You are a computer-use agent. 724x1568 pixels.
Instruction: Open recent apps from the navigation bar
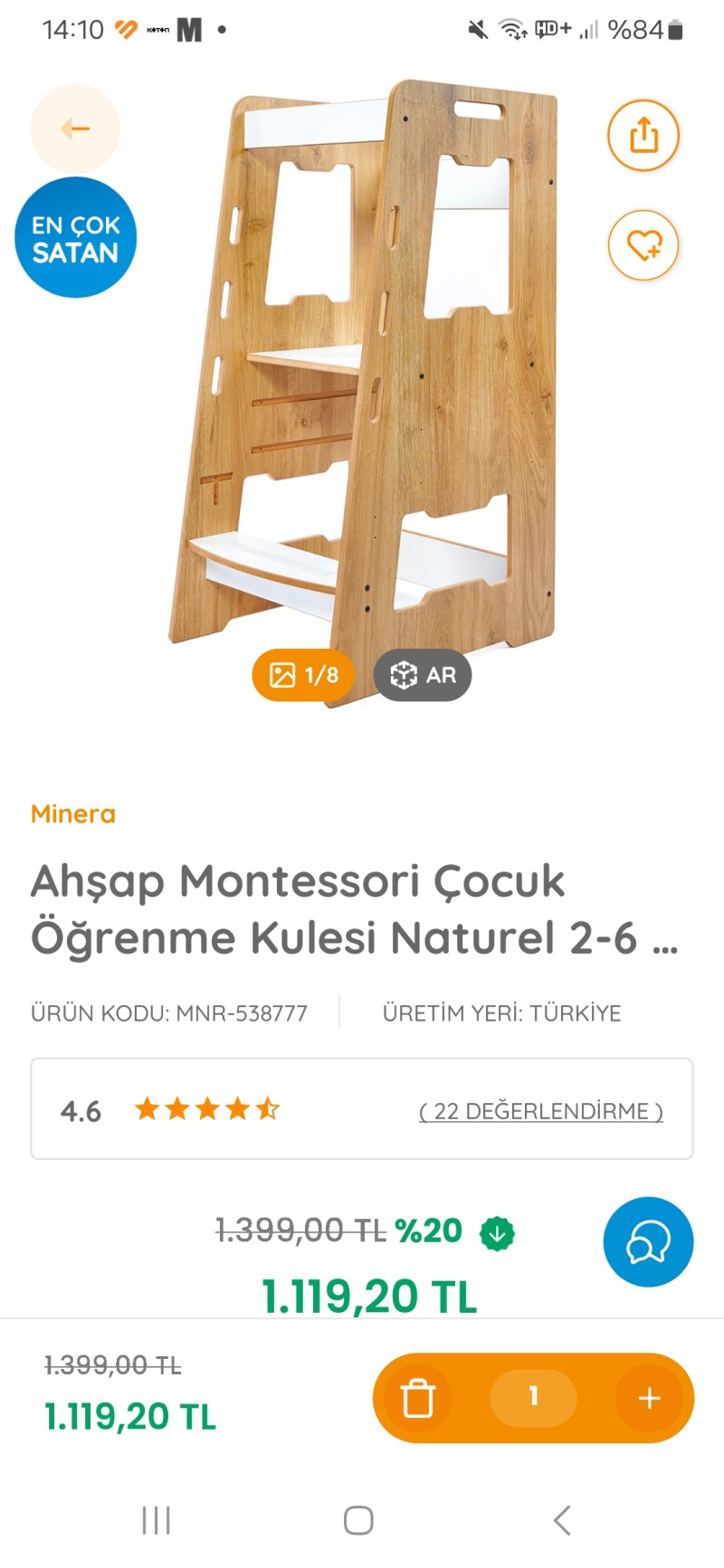[x=156, y=1520]
